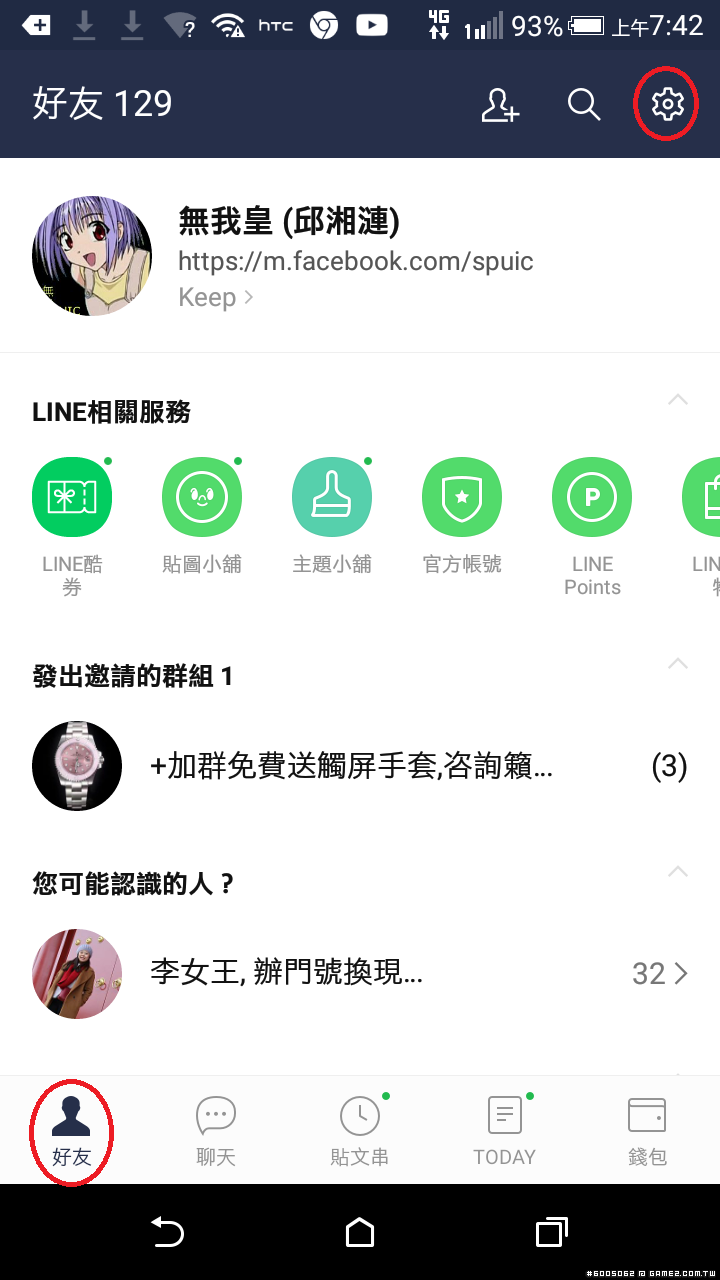The height and width of the screenshot is (1280, 720).
Task: Collapse the LINE相關服務 section
Action: [x=678, y=400]
